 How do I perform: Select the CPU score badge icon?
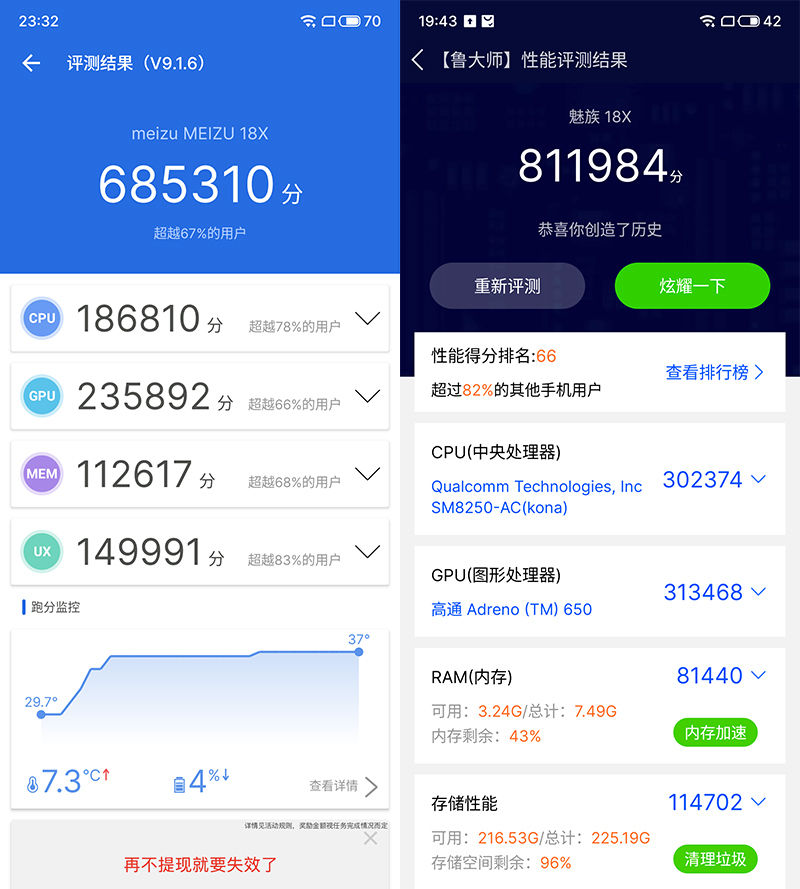point(42,318)
